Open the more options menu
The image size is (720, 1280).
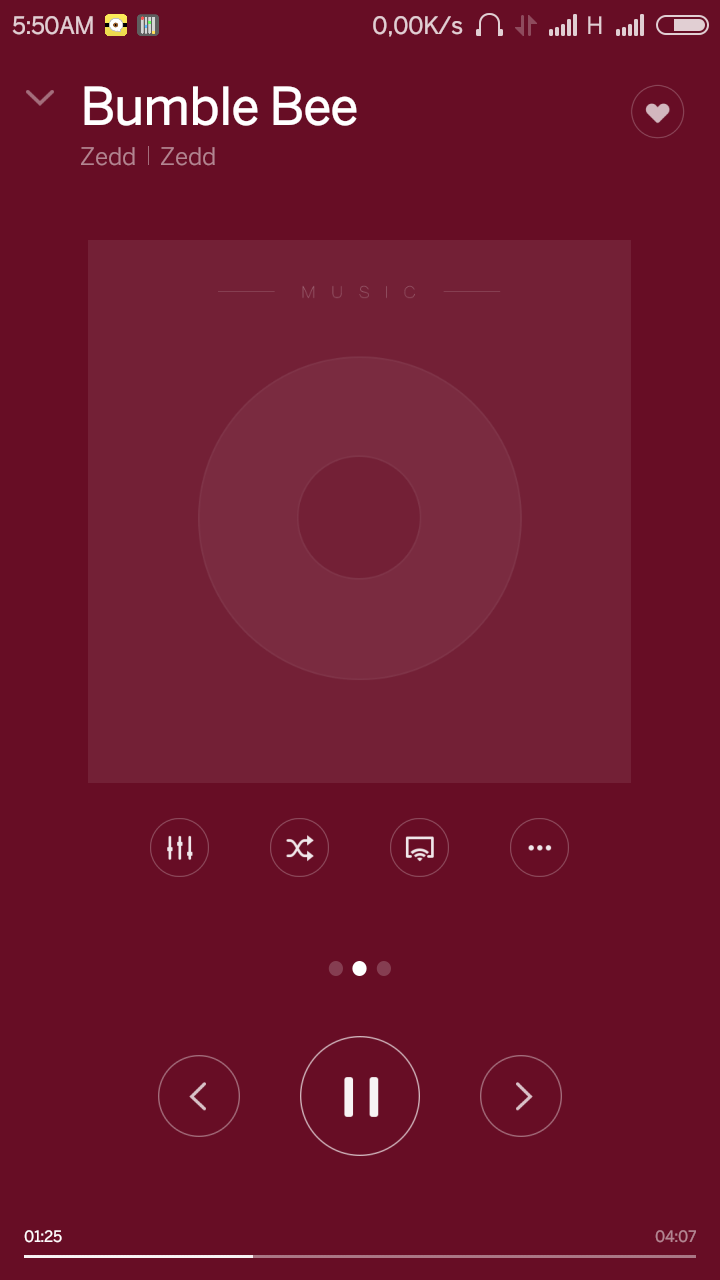click(539, 848)
